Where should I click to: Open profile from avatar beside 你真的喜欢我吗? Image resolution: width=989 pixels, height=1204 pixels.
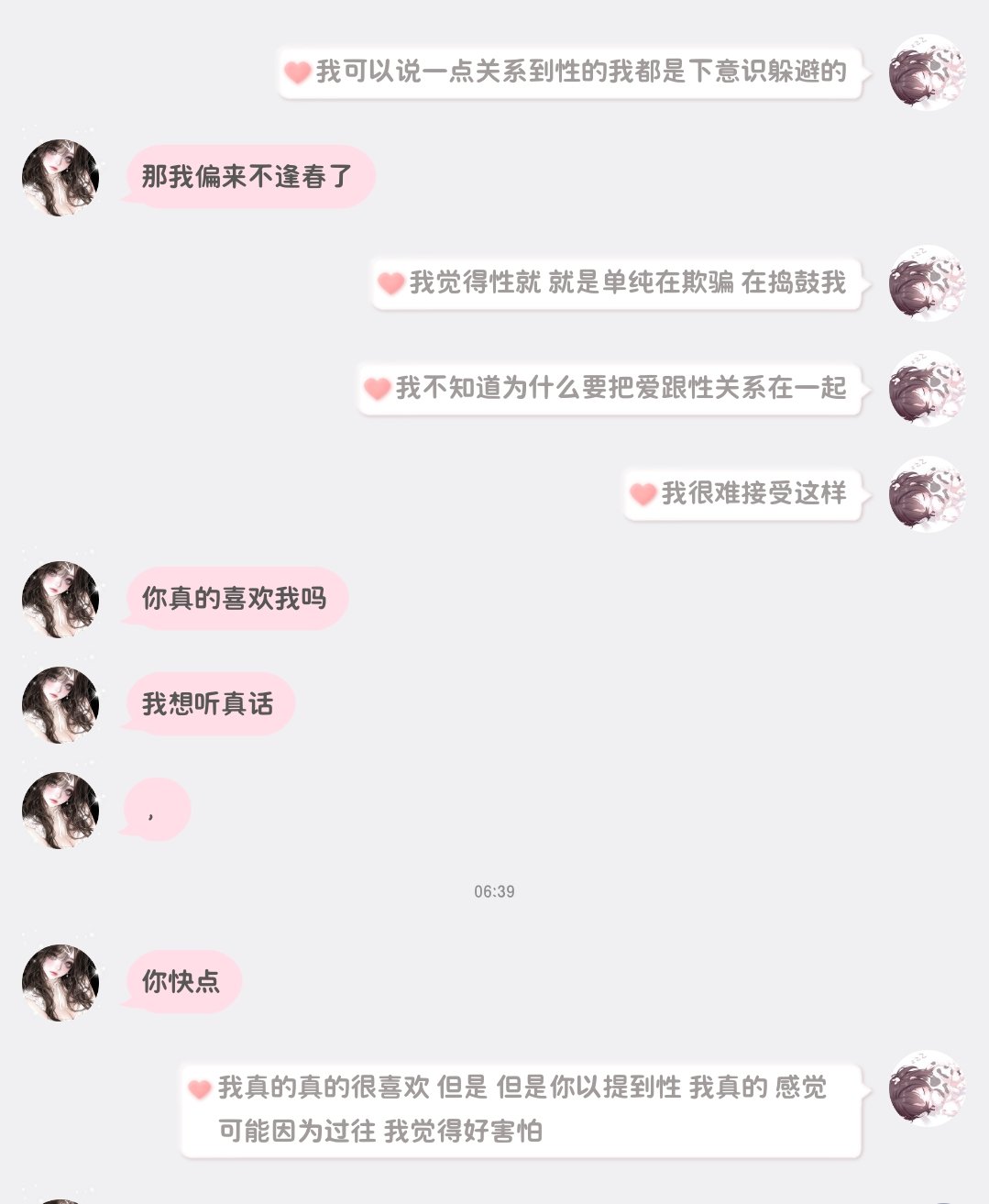click(x=60, y=599)
